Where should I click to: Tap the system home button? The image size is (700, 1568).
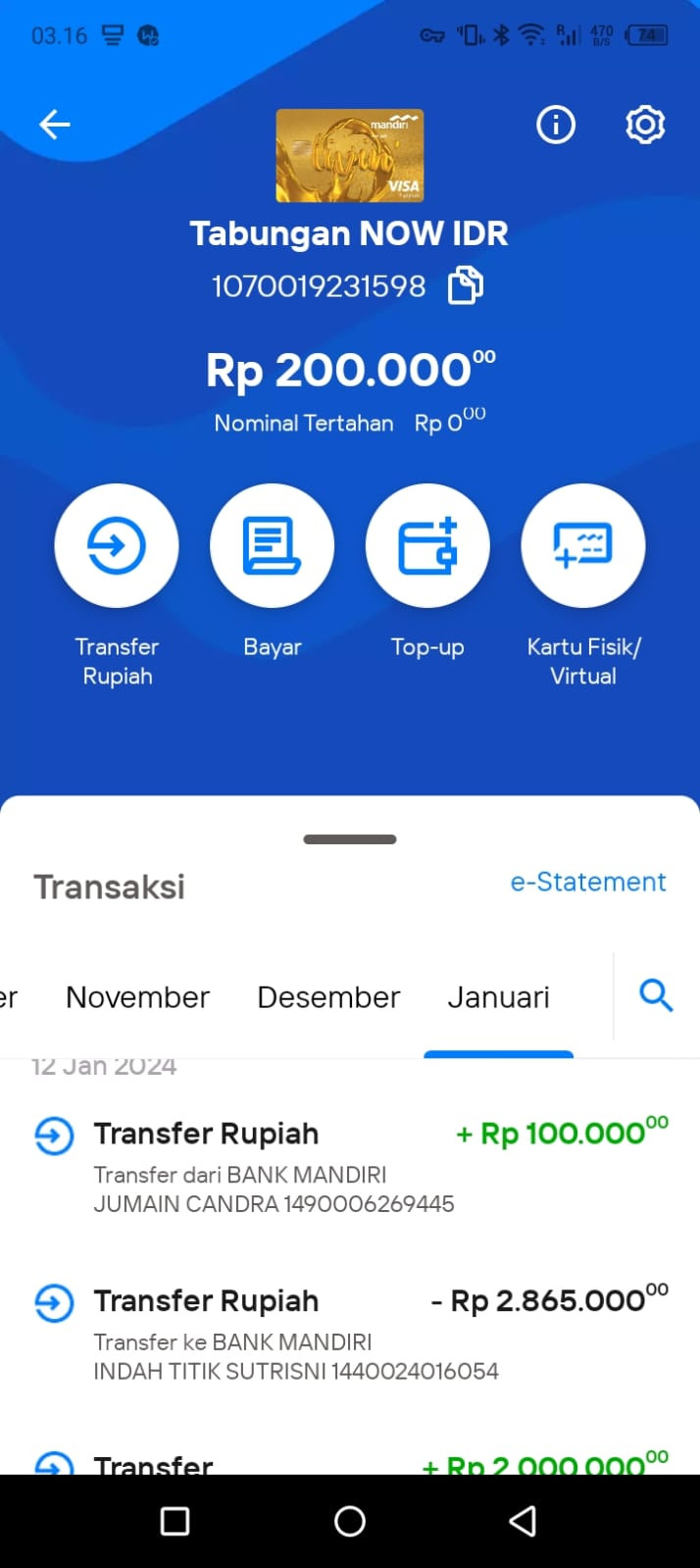click(350, 1521)
